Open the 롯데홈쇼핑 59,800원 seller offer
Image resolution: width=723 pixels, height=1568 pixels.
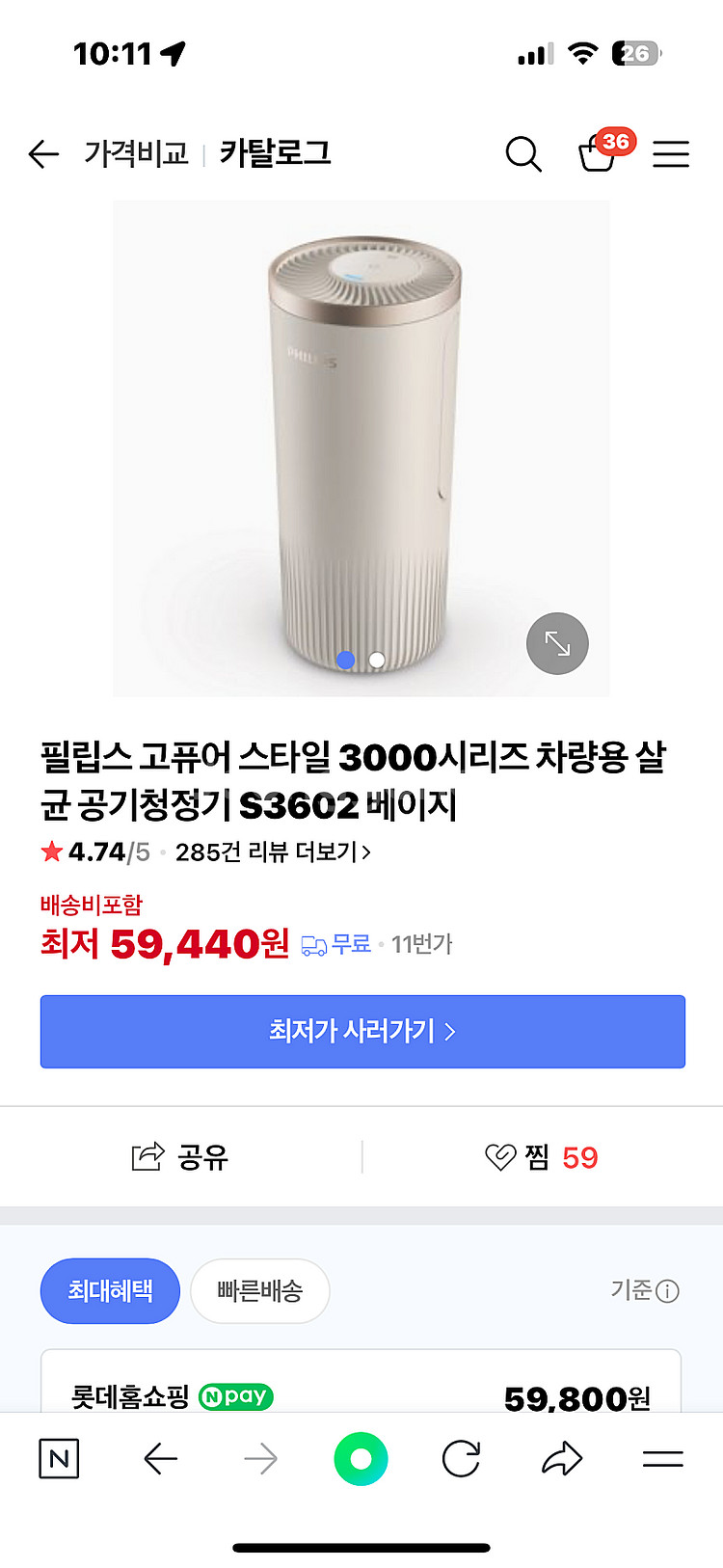361,1395
